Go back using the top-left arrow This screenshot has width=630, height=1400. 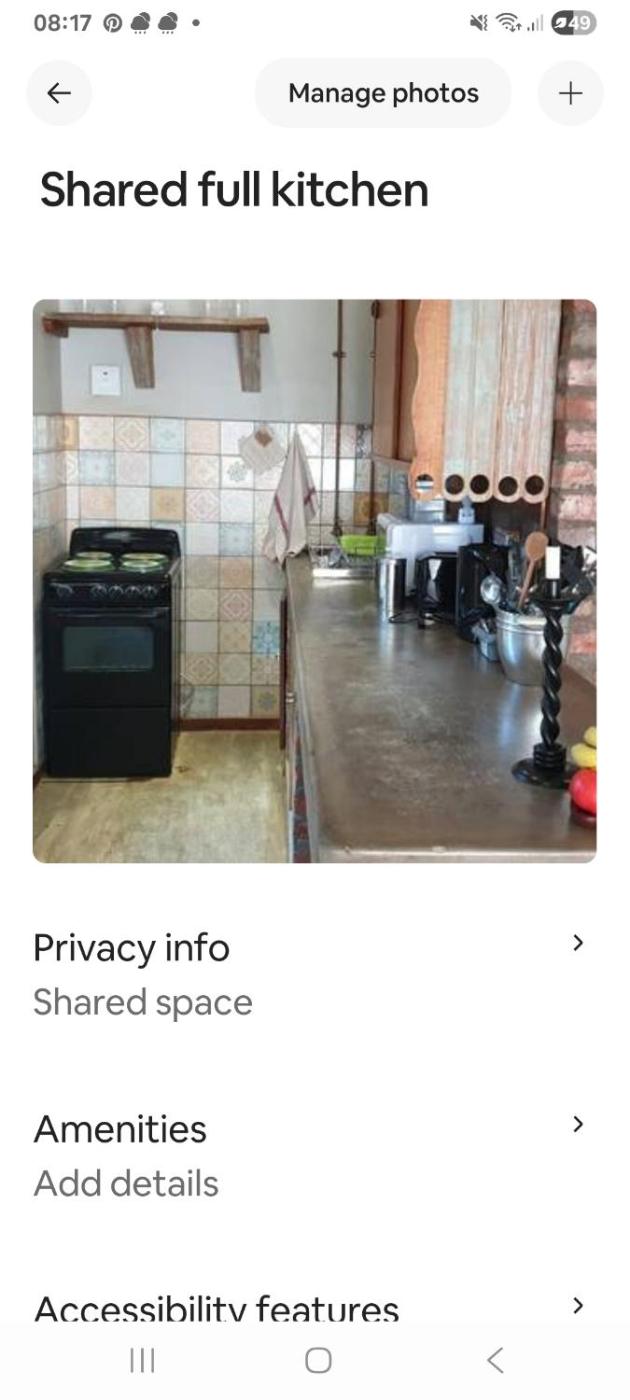coord(59,93)
